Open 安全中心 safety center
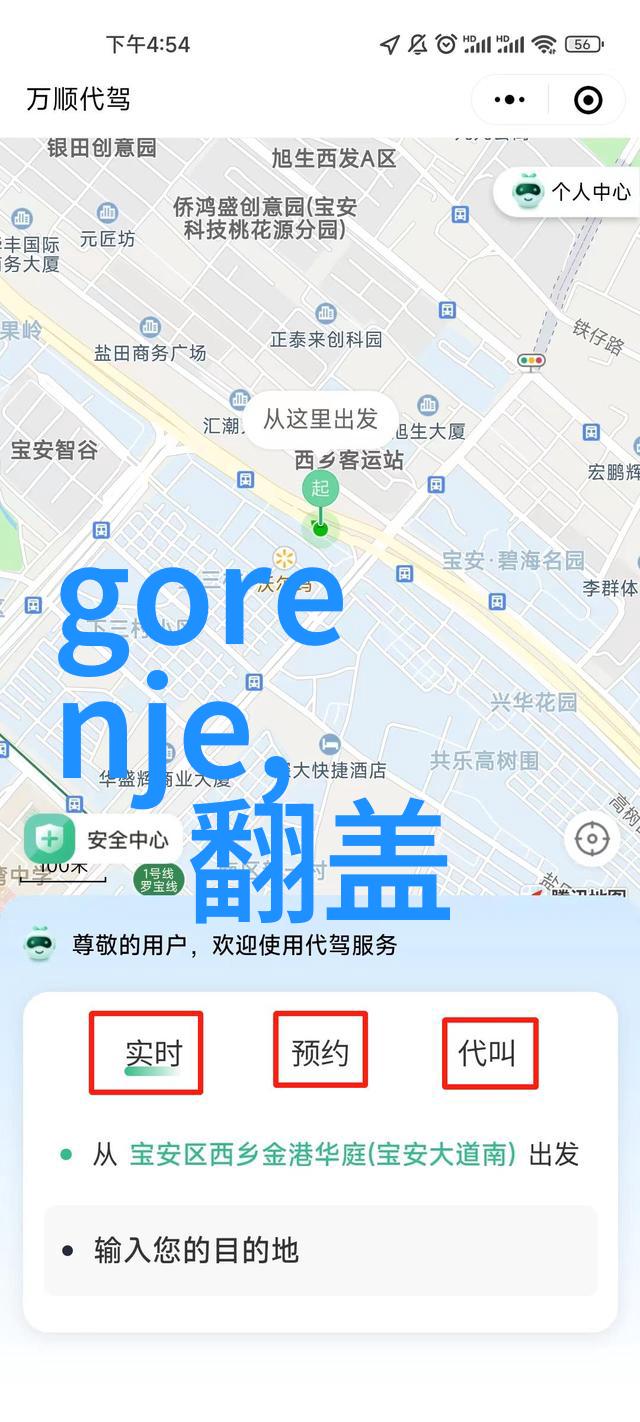Viewport: 640px width, 1422px height. point(98,840)
